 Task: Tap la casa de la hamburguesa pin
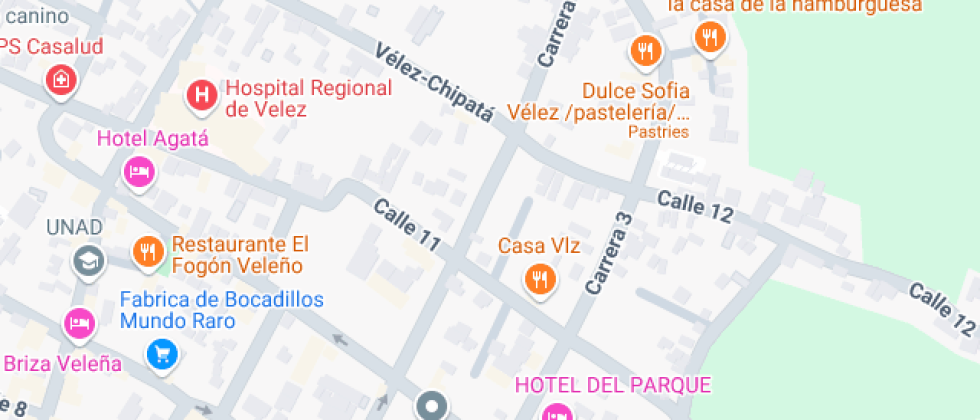(710, 38)
